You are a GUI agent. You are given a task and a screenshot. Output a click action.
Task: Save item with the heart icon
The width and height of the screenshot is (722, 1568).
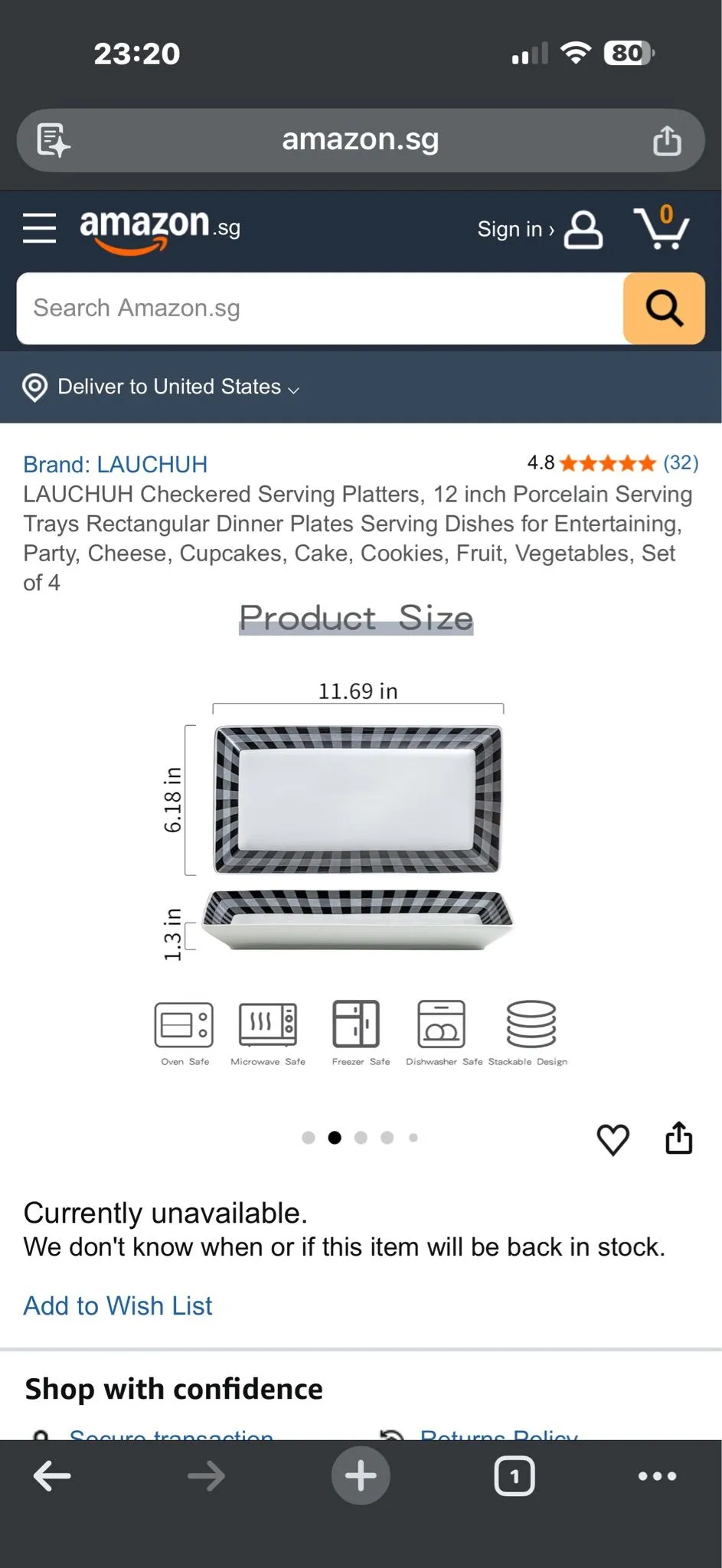[x=613, y=1139]
